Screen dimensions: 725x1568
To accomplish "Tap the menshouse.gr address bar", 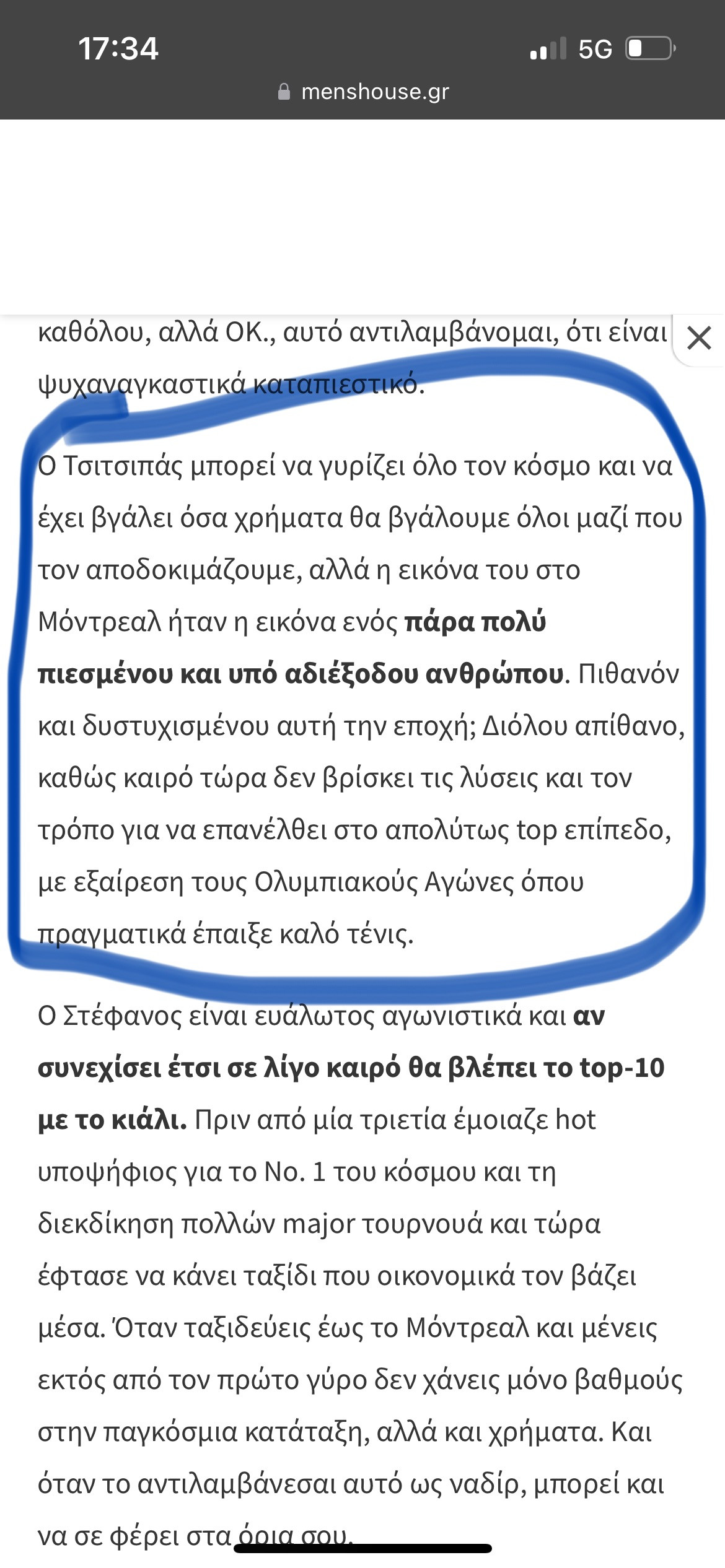I will 363,92.
